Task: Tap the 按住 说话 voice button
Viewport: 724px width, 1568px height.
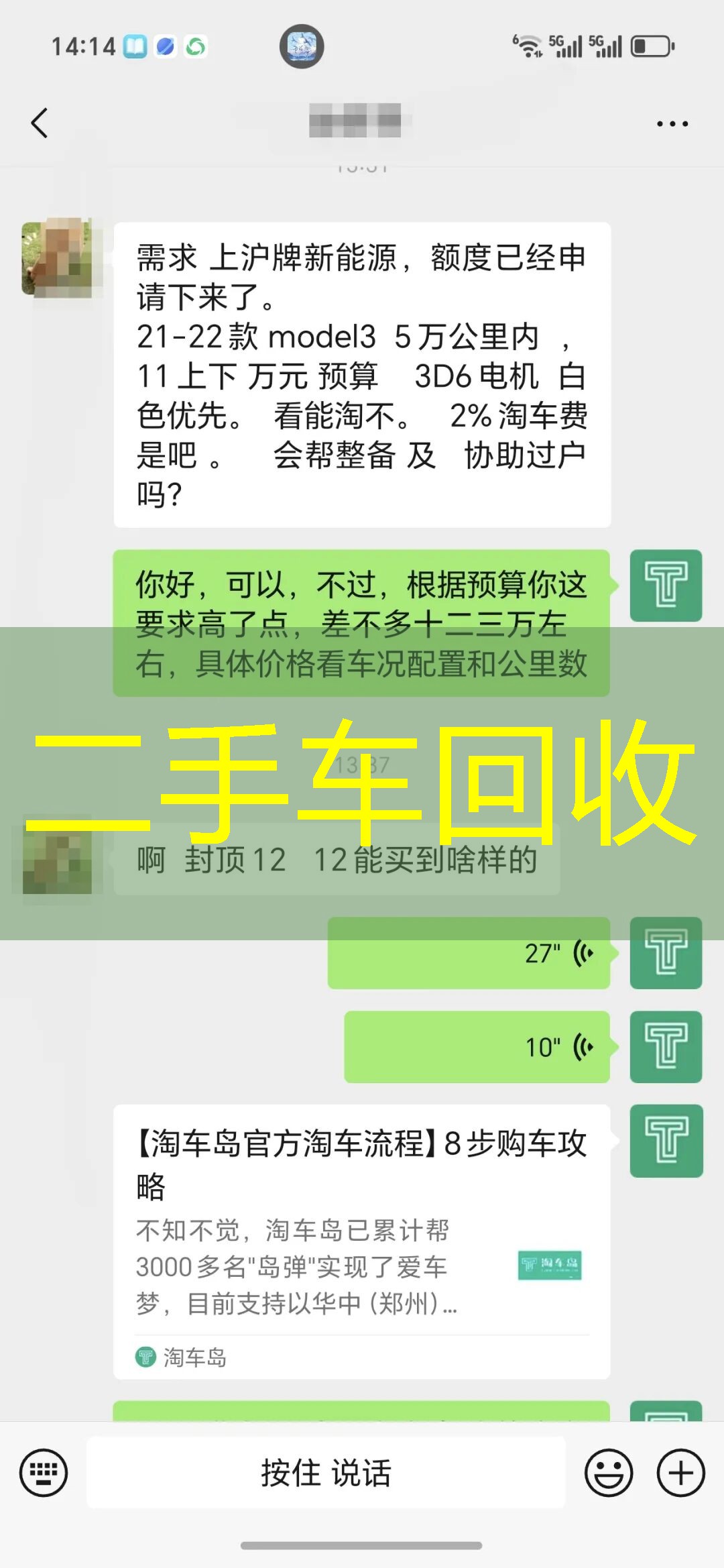Action: click(326, 1473)
